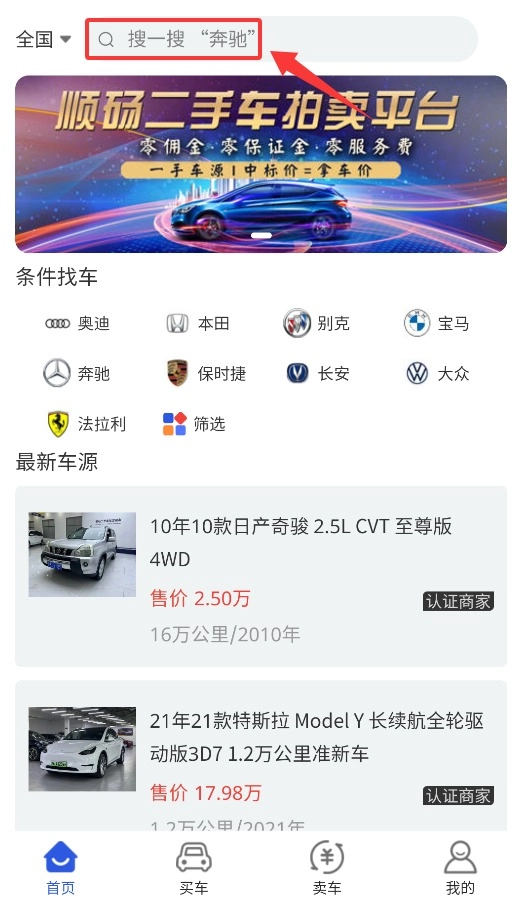Open the 日产奇骏 2.5L listing
The image size is (516, 903).
[x=261, y=576]
